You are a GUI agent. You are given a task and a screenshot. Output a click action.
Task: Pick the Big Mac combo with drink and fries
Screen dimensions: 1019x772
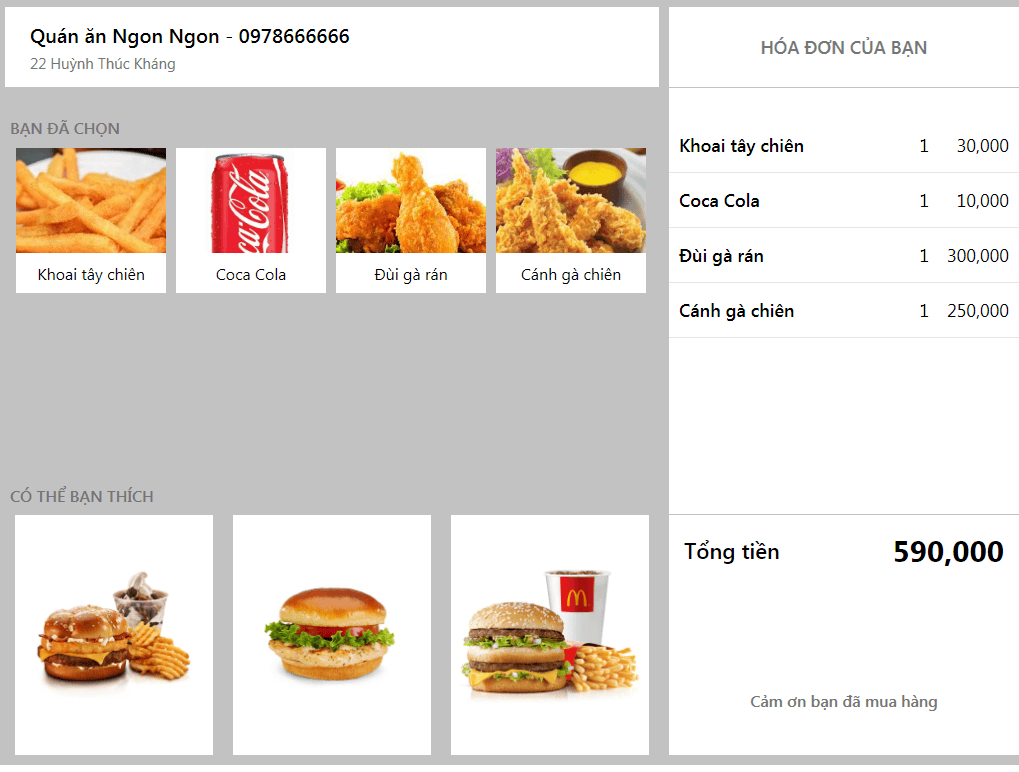coord(550,634)
